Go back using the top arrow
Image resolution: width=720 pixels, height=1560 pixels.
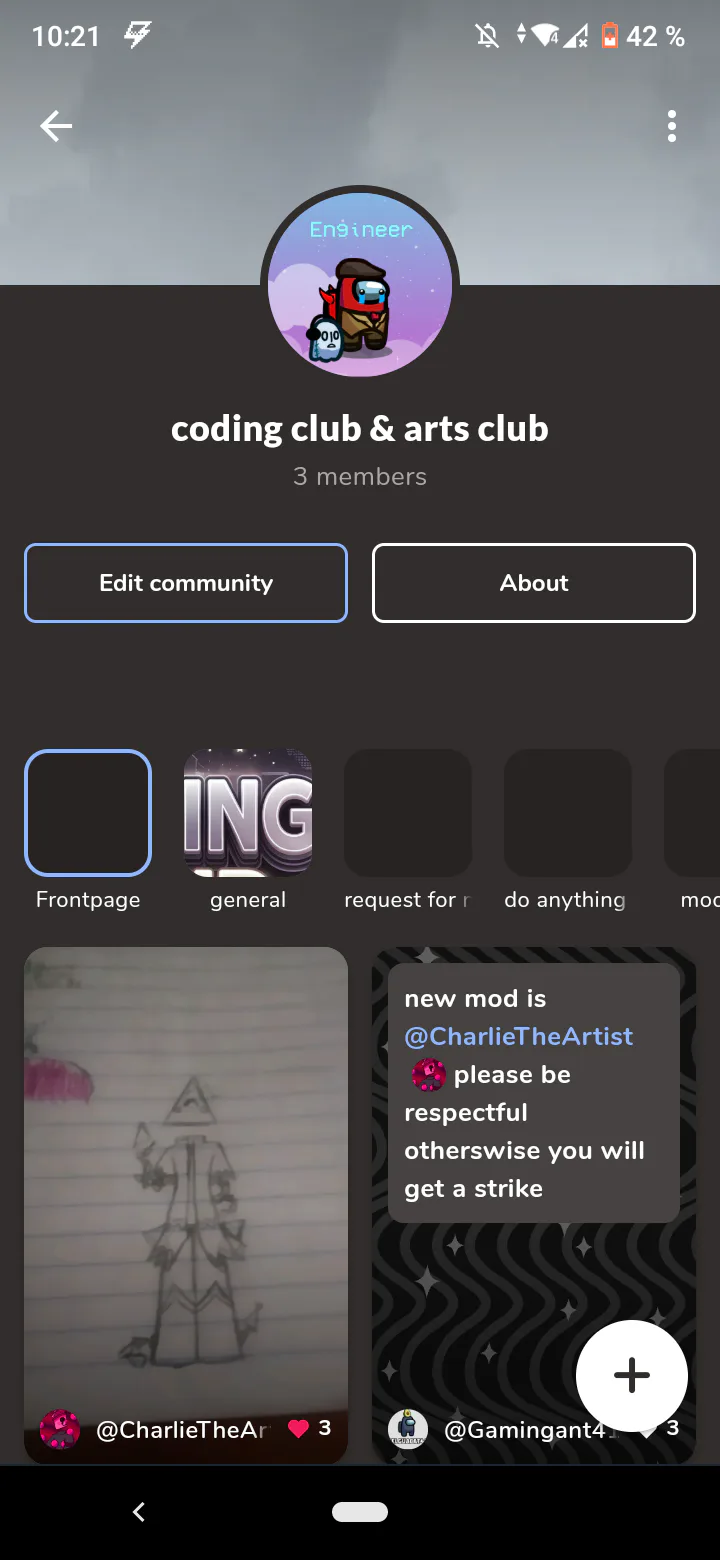pyautogui.click(x=56, y=126)
